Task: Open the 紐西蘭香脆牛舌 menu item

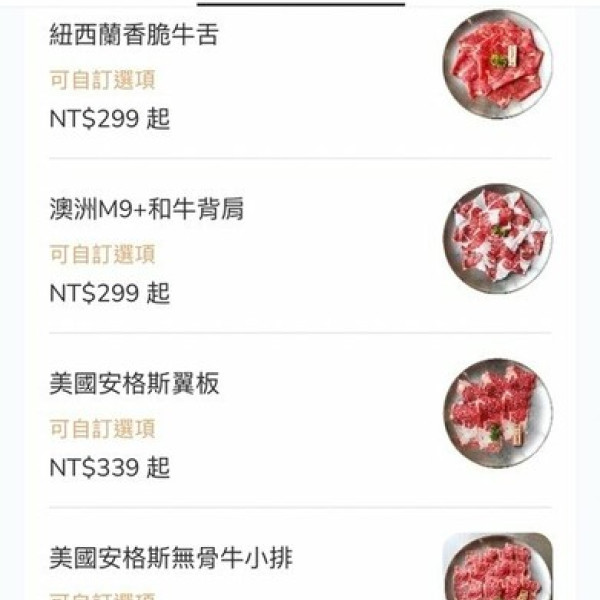Action: click(x=134, y=36)
